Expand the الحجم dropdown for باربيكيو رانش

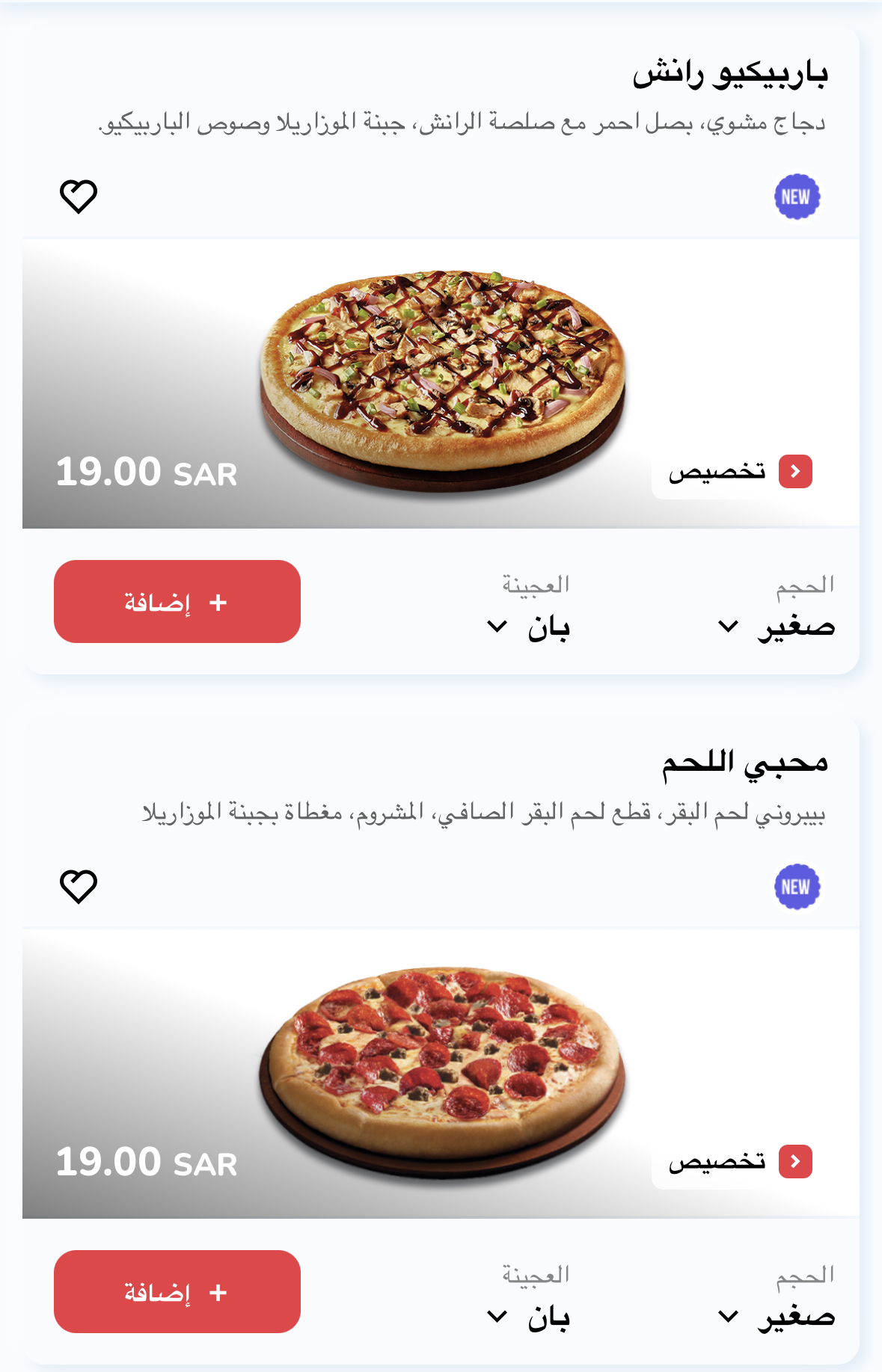pyautogui.click(x=777, y=627)
